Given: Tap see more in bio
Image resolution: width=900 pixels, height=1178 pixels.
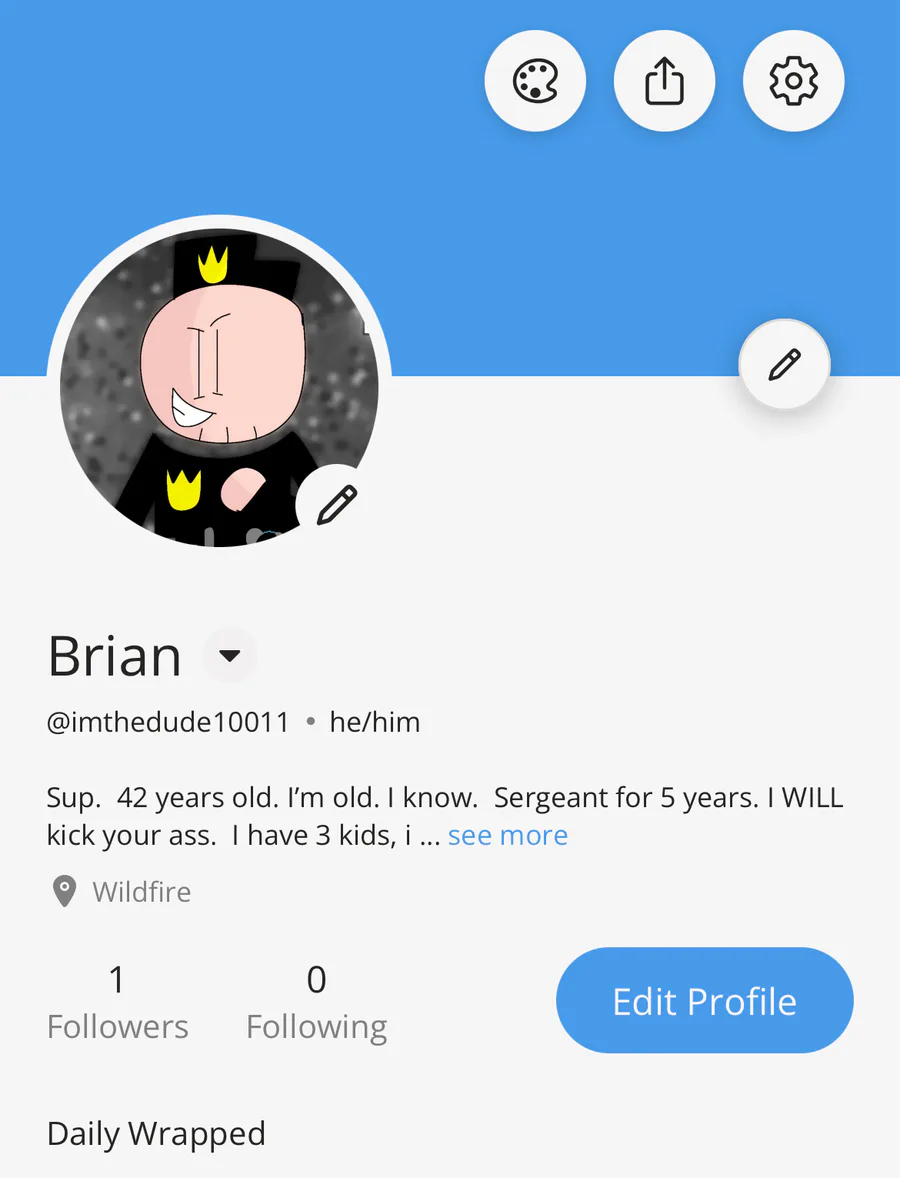Looking at the screenshot, I should 507,835.
